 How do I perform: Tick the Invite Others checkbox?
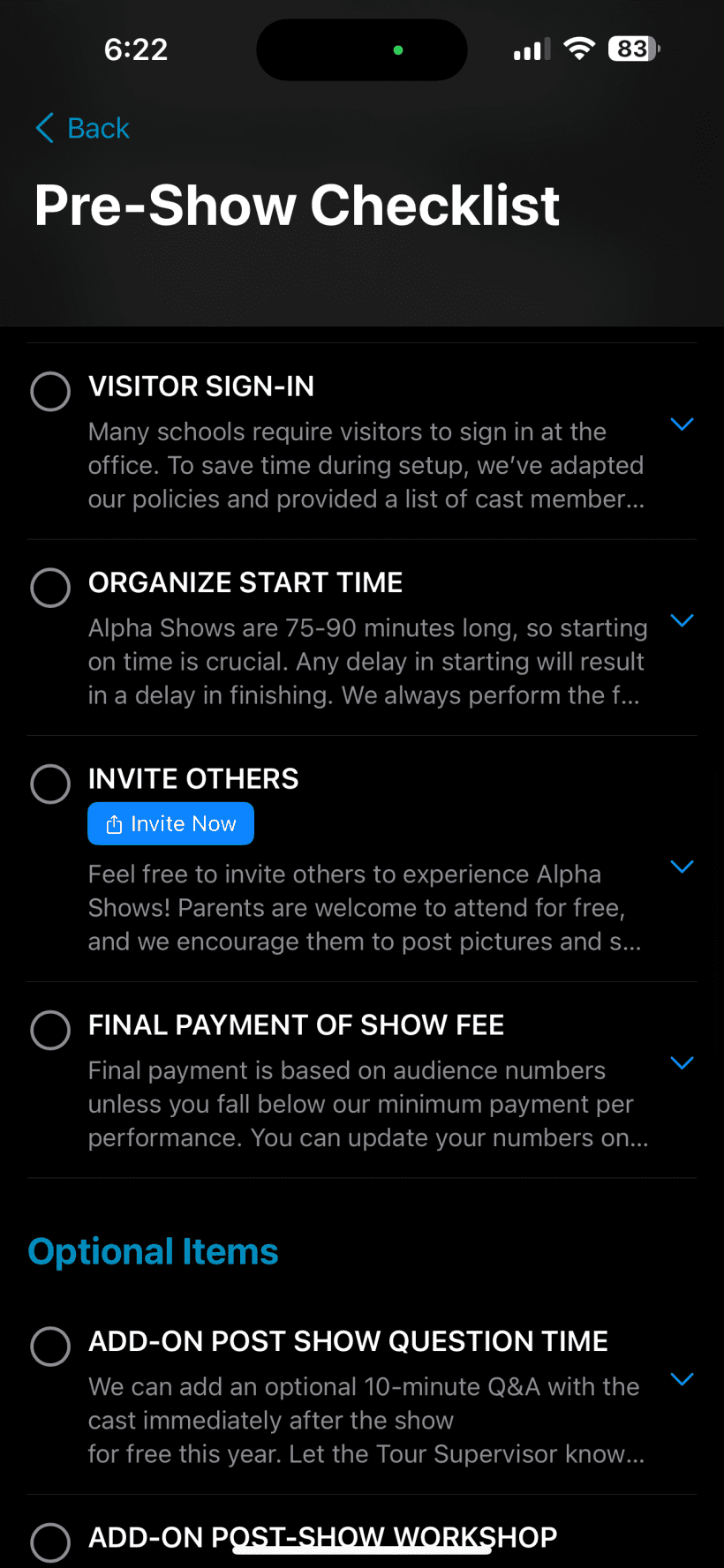(x=50, y=784)
